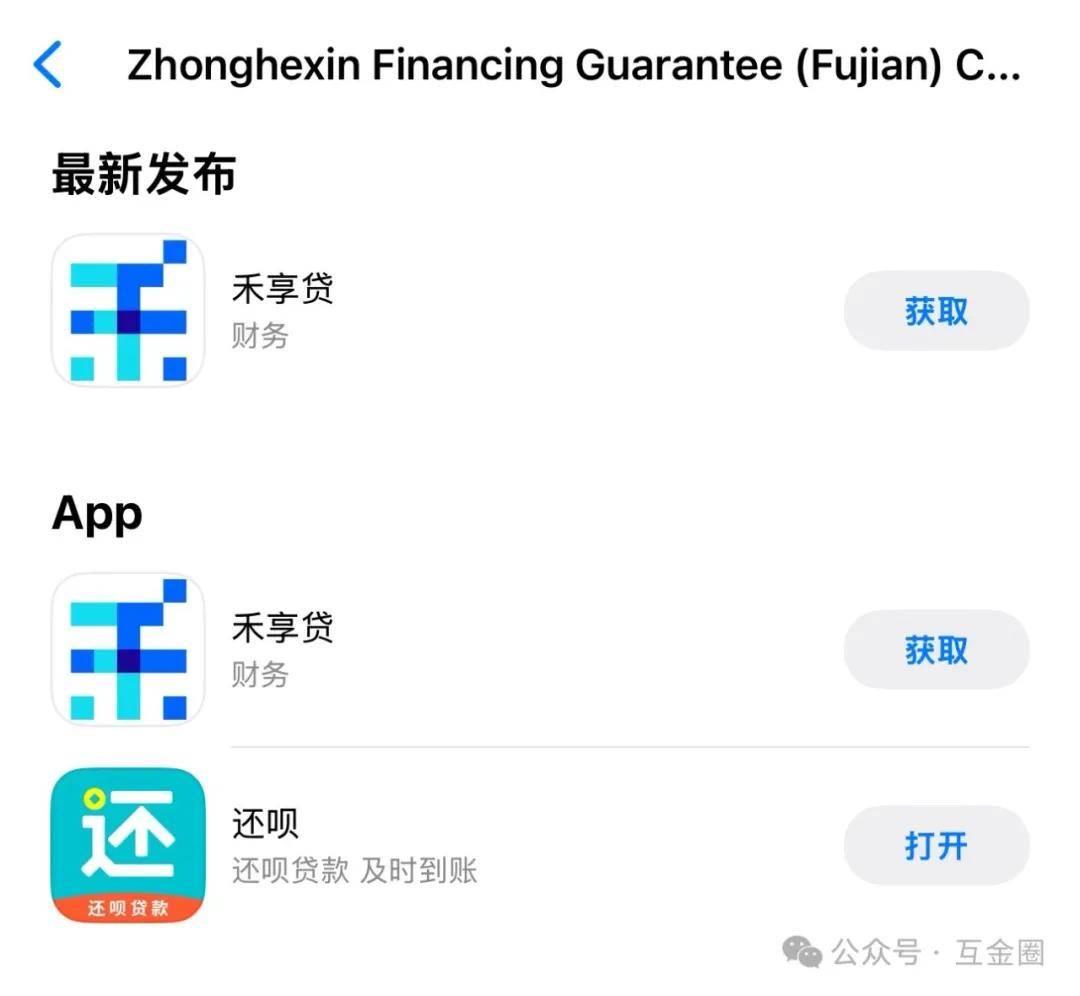Tap 获取 for 禾享贷 under 最新发布

pyautogui.click(x=936, y=311)
